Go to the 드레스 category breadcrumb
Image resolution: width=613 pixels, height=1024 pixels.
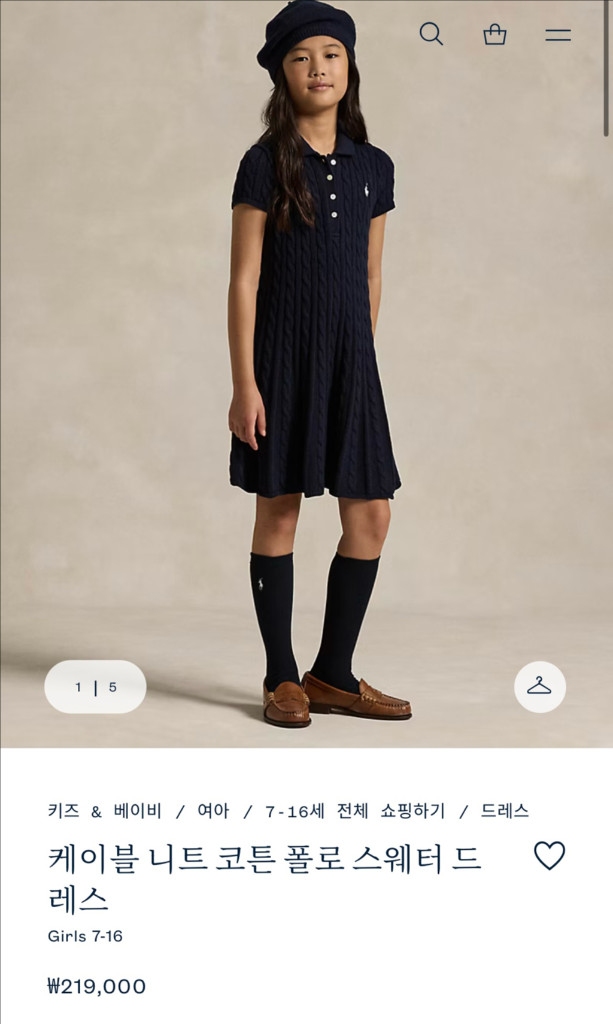(x=505, y=811)
